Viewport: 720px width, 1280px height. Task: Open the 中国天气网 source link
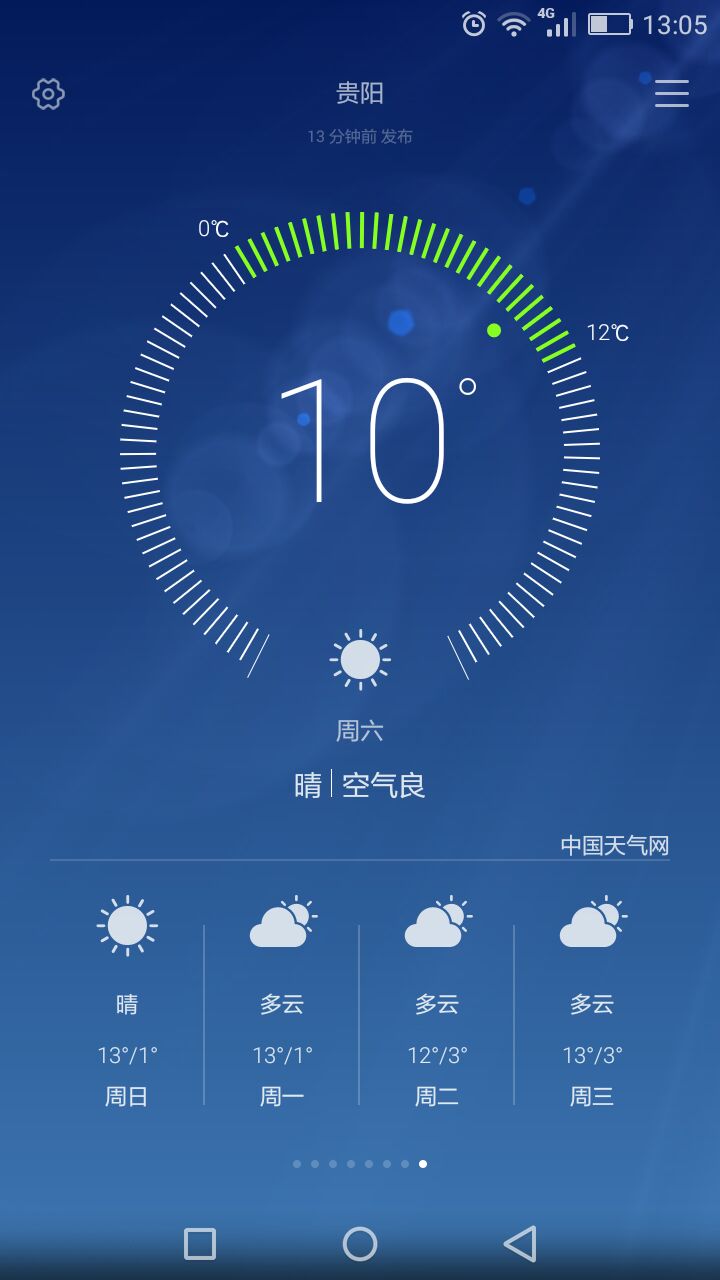(x=614, y=845)
